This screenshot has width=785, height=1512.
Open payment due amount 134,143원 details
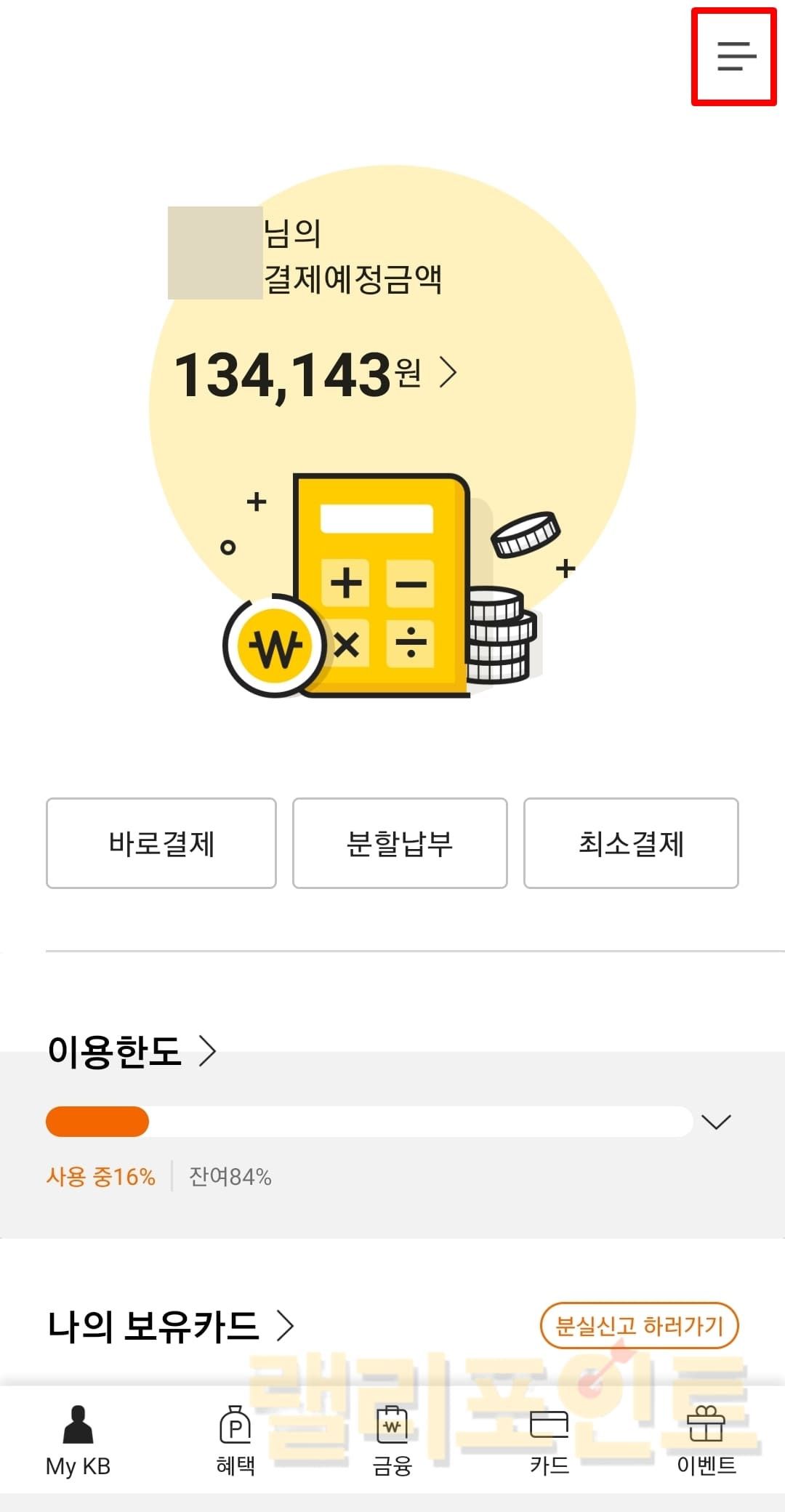click(x=315, y=374)
